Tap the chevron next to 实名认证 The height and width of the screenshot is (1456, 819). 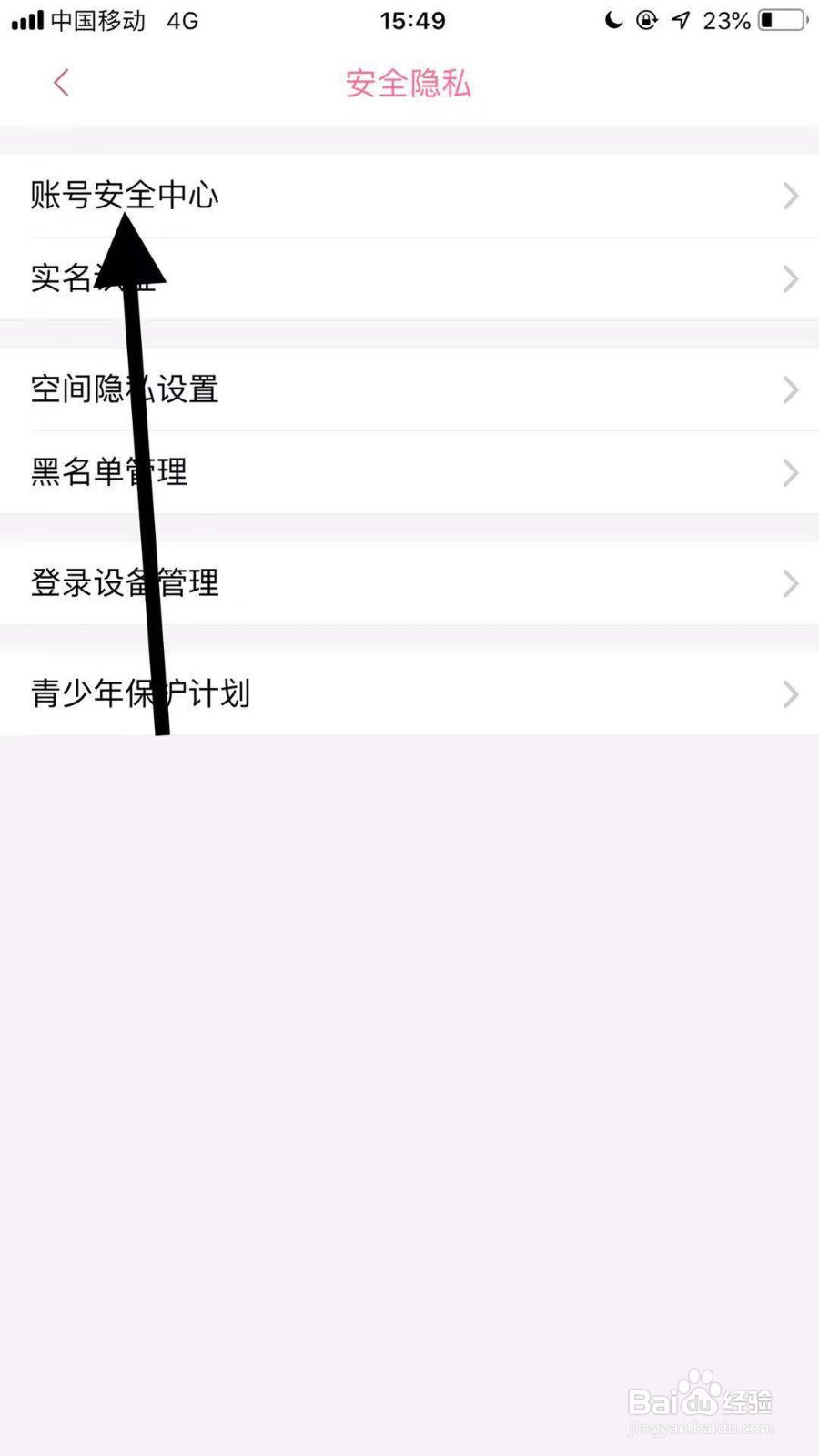[789, 278]
